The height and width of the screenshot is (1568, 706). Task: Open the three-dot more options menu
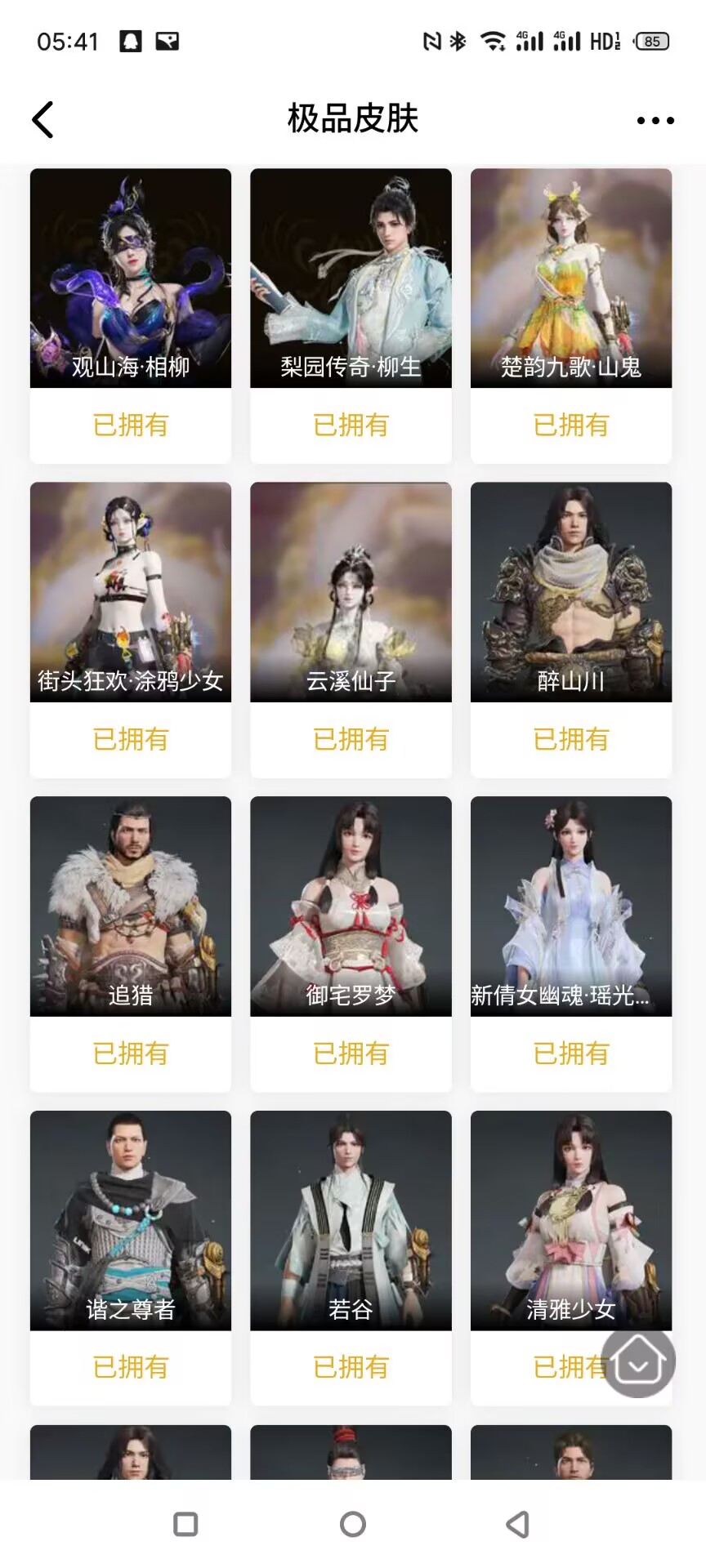click(653, 119)
